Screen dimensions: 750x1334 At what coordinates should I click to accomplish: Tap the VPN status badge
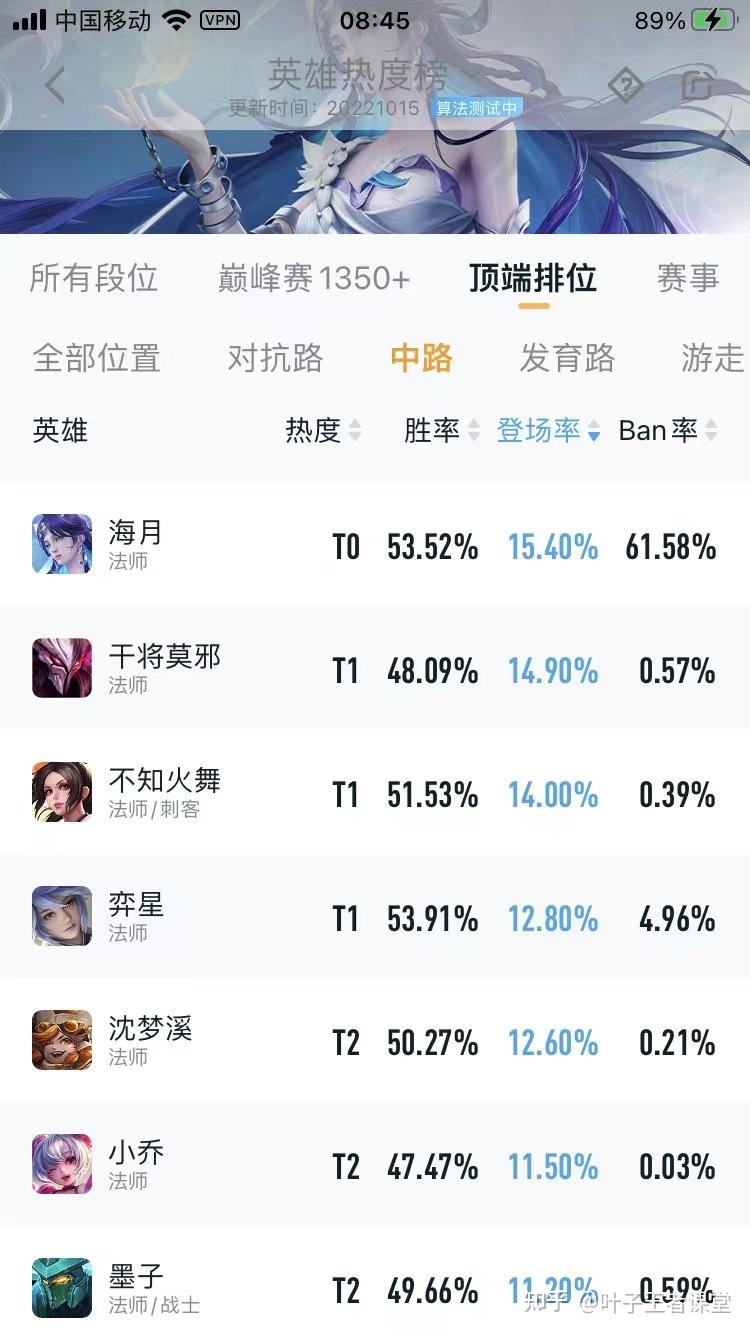point(218,18)
